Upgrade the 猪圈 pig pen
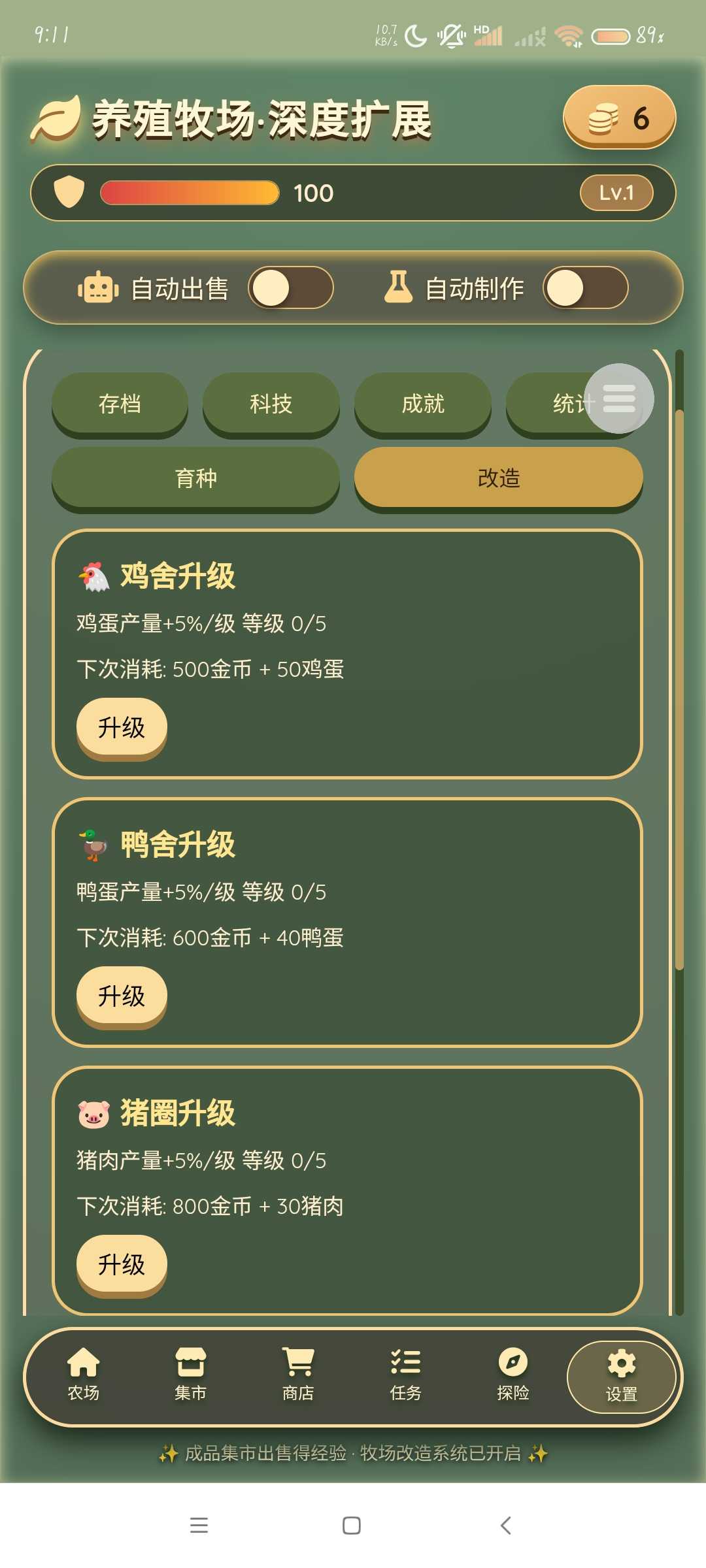The width and height of the screenshot is (706, 1568). click(x=122, y=1264)
